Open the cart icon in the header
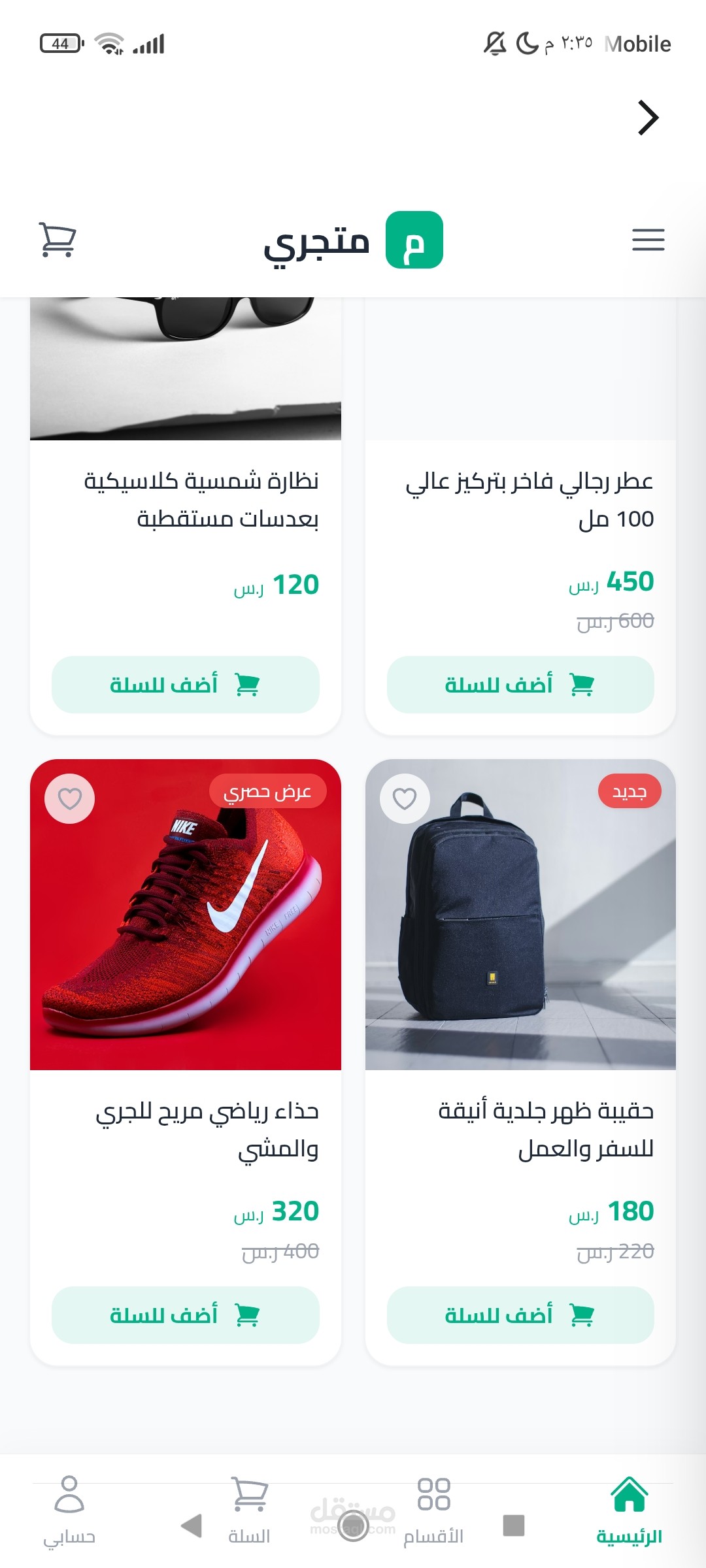 (58, 240)
